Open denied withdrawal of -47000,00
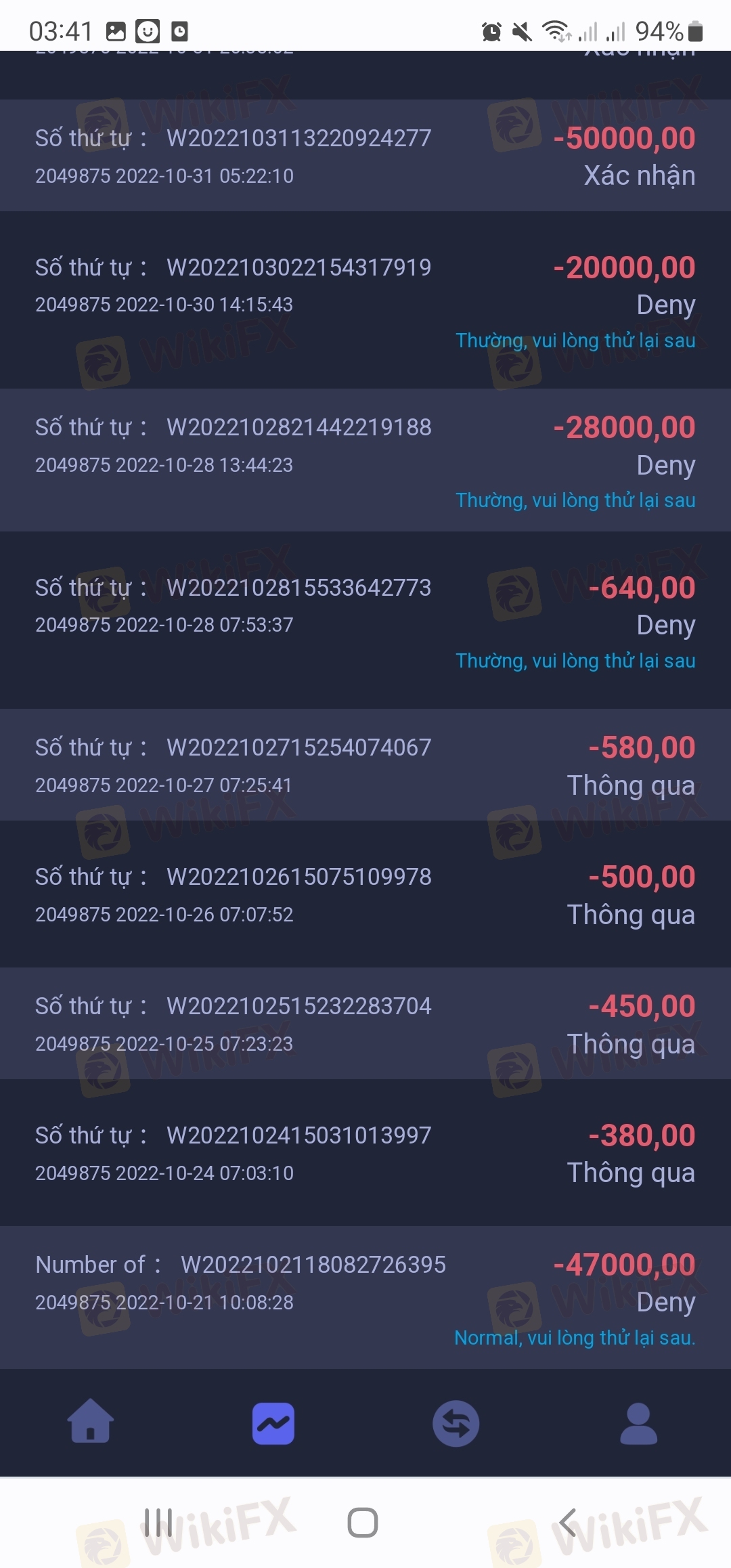Image resolution: width=731 pixels, height=1568 pixels. 365,1297
